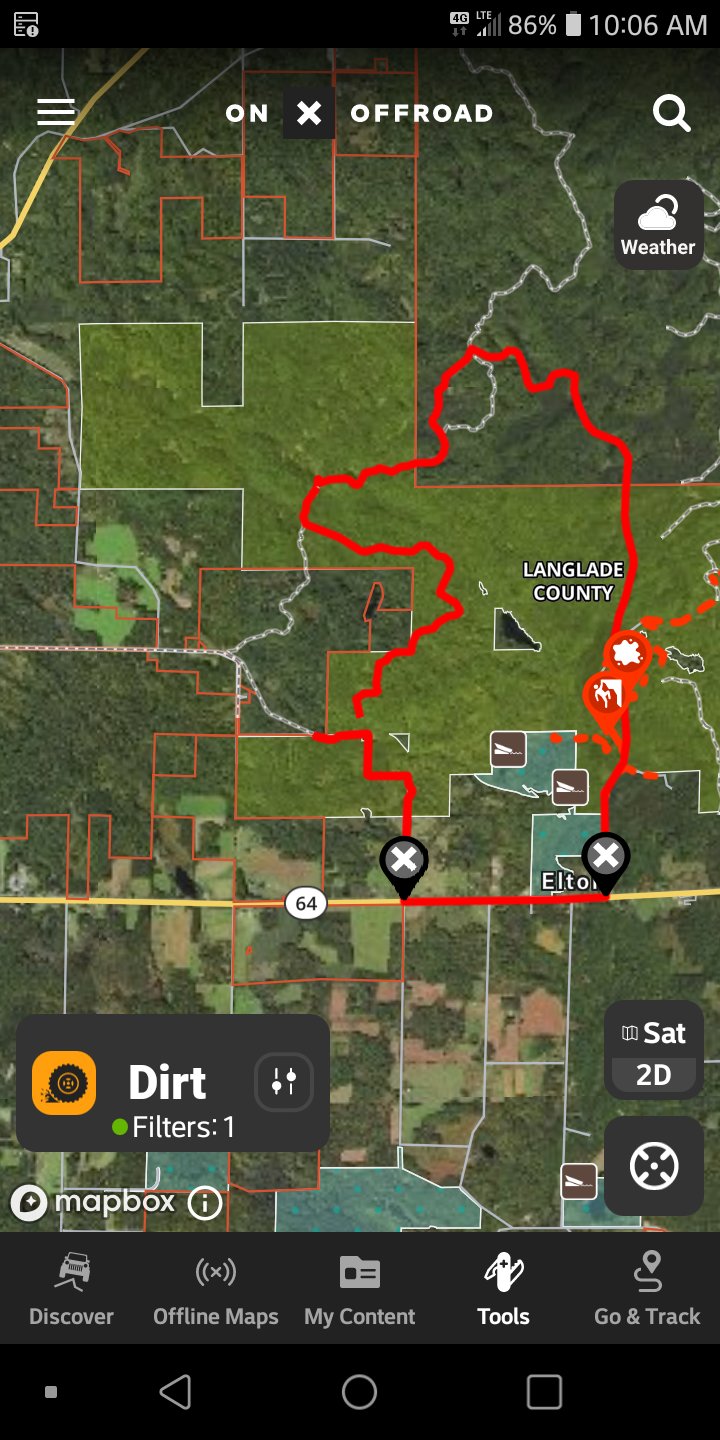The width and height of the screenshot is (720, 1440).
Task: Open the Go & Track tab
Action: click(x=648, y=1288)
